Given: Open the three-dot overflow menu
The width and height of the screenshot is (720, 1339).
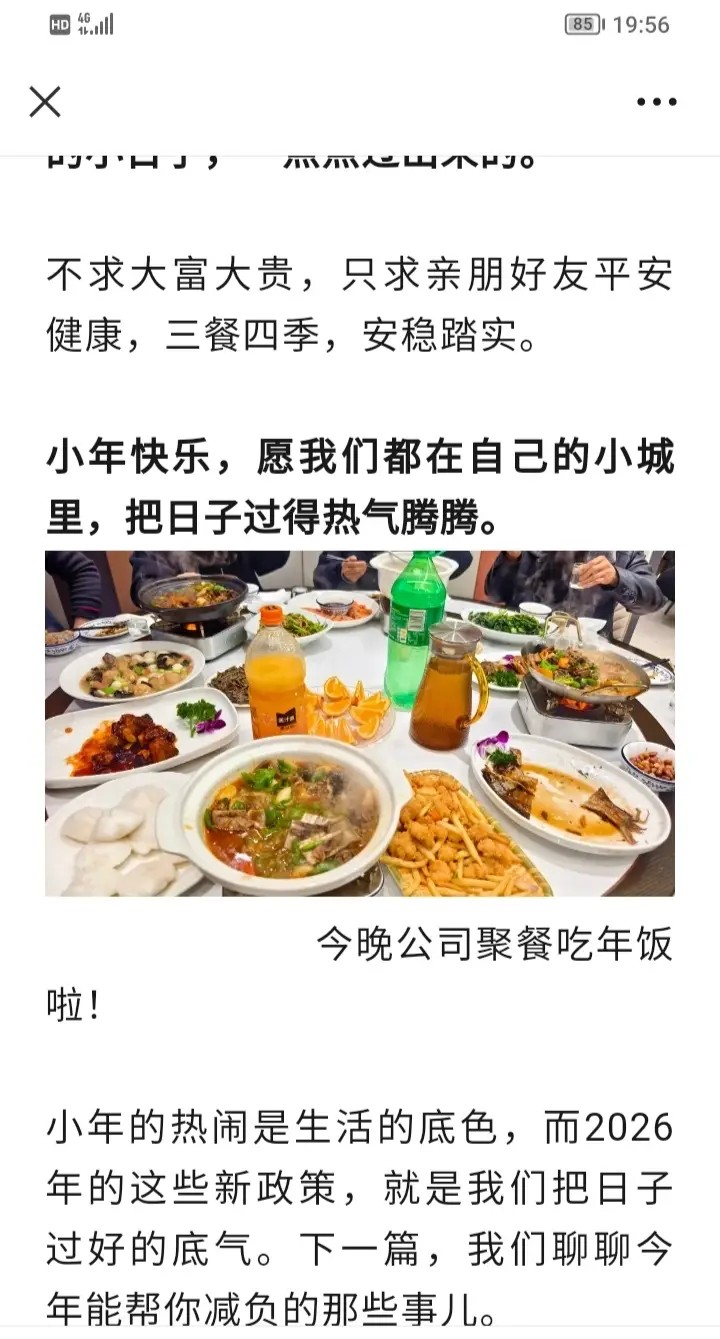Looking at the screenshot, I should coord(657,101).
